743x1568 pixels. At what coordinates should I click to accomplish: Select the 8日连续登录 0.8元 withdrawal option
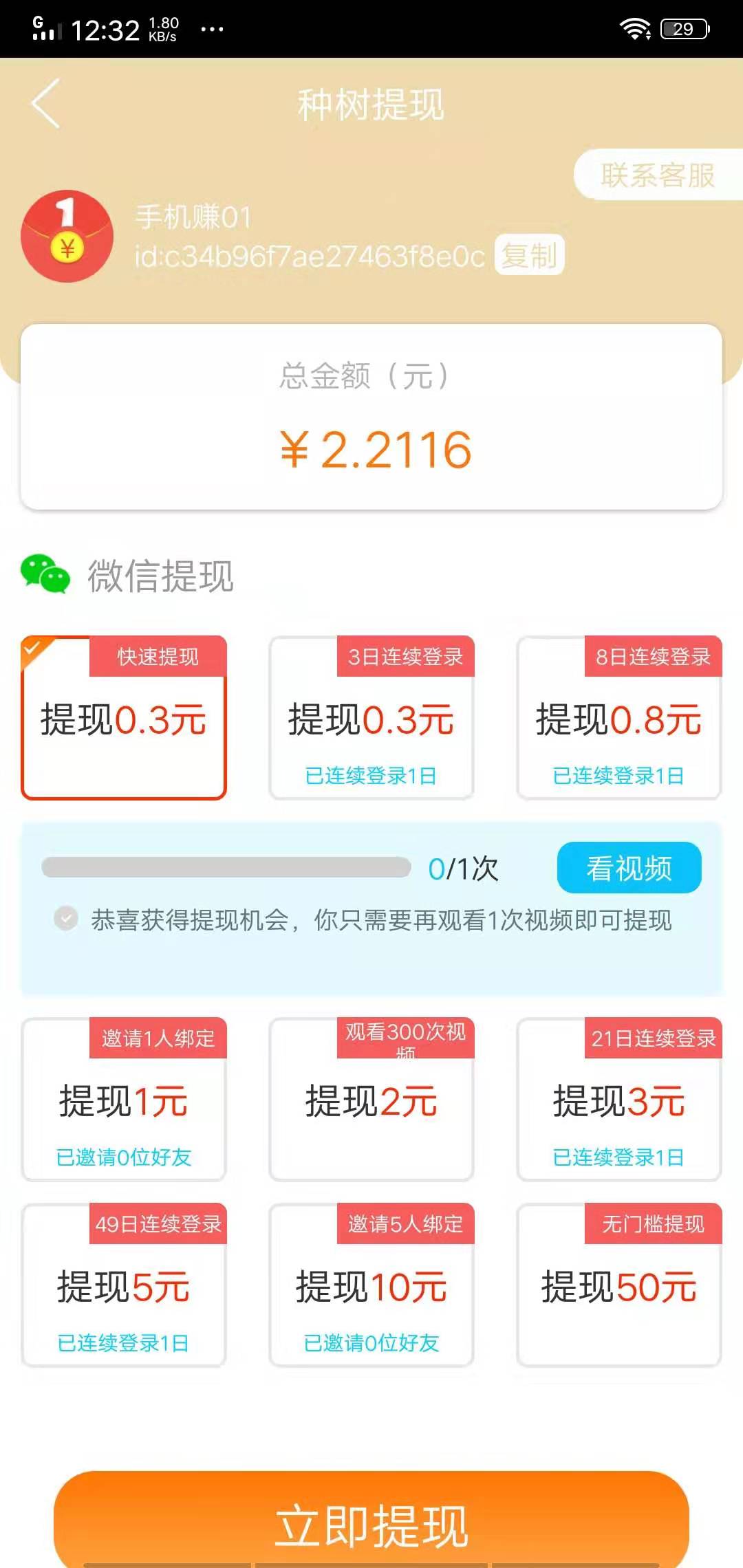[x=618, y=715]
